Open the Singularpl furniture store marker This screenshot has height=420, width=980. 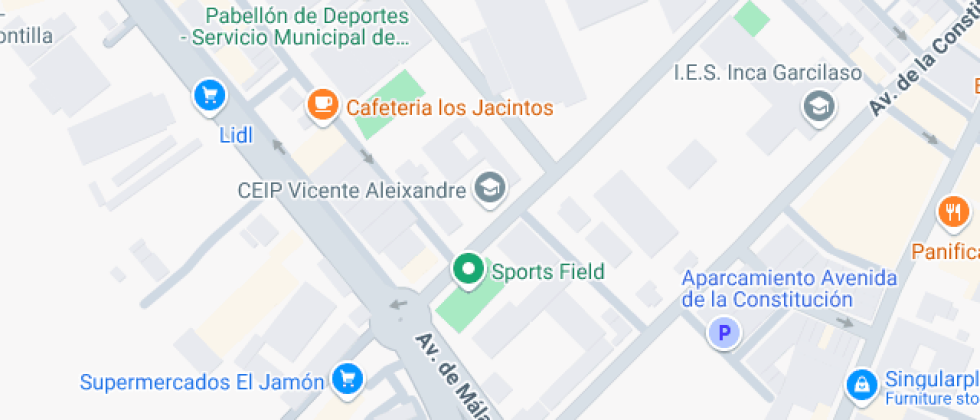click(x=860, y=384)
